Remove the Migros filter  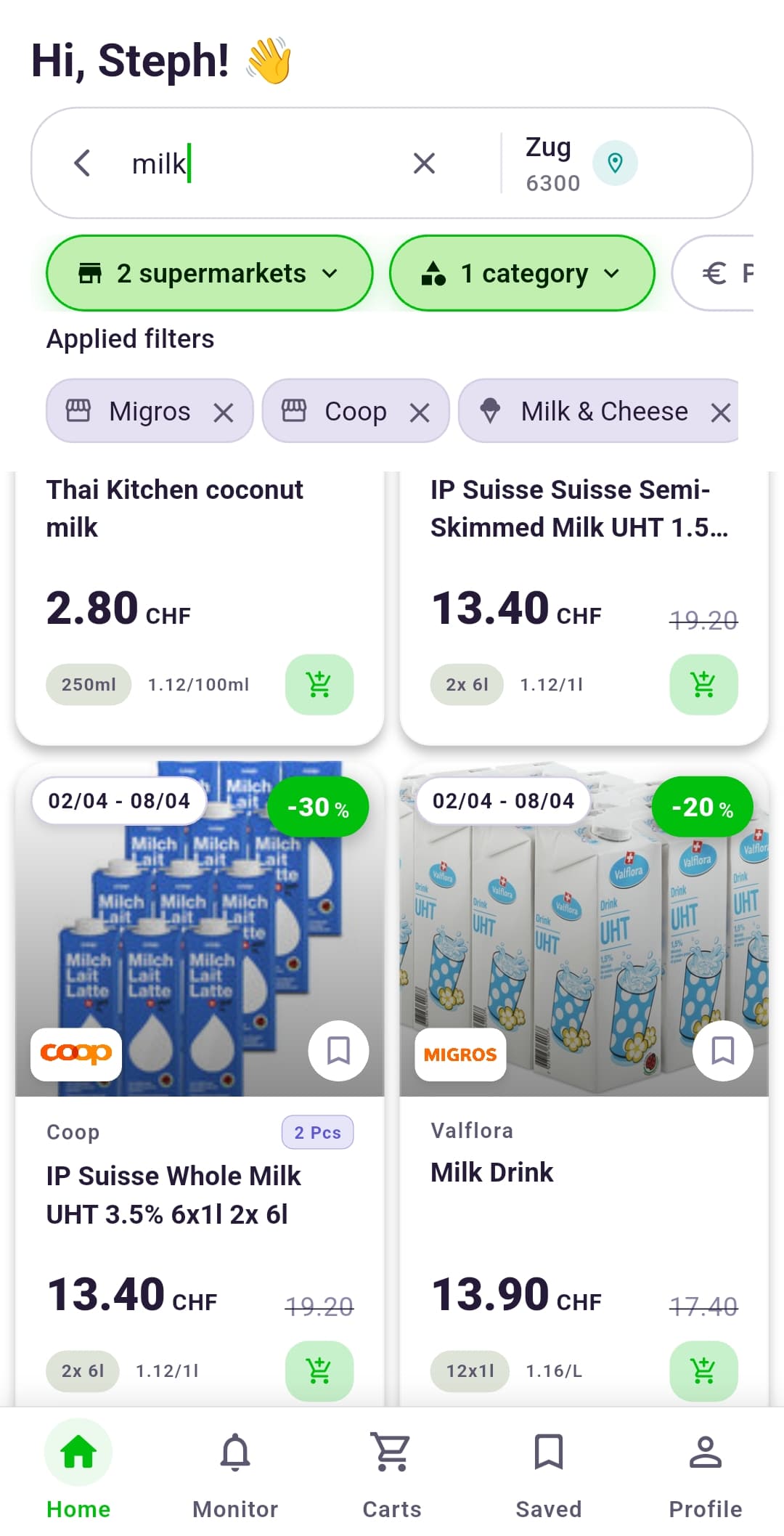point(224,411)
